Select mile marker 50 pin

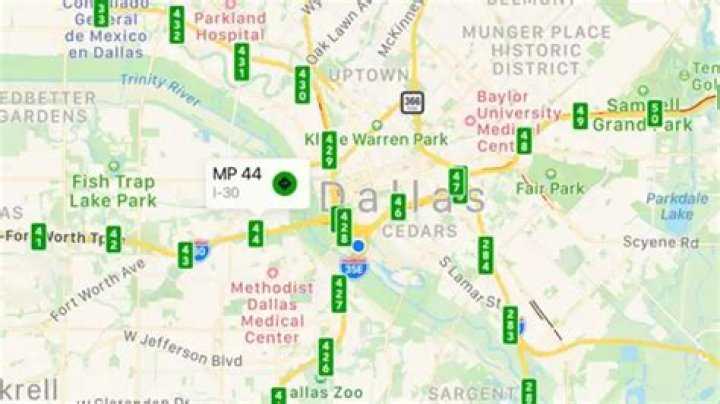(x=654, y=112)
